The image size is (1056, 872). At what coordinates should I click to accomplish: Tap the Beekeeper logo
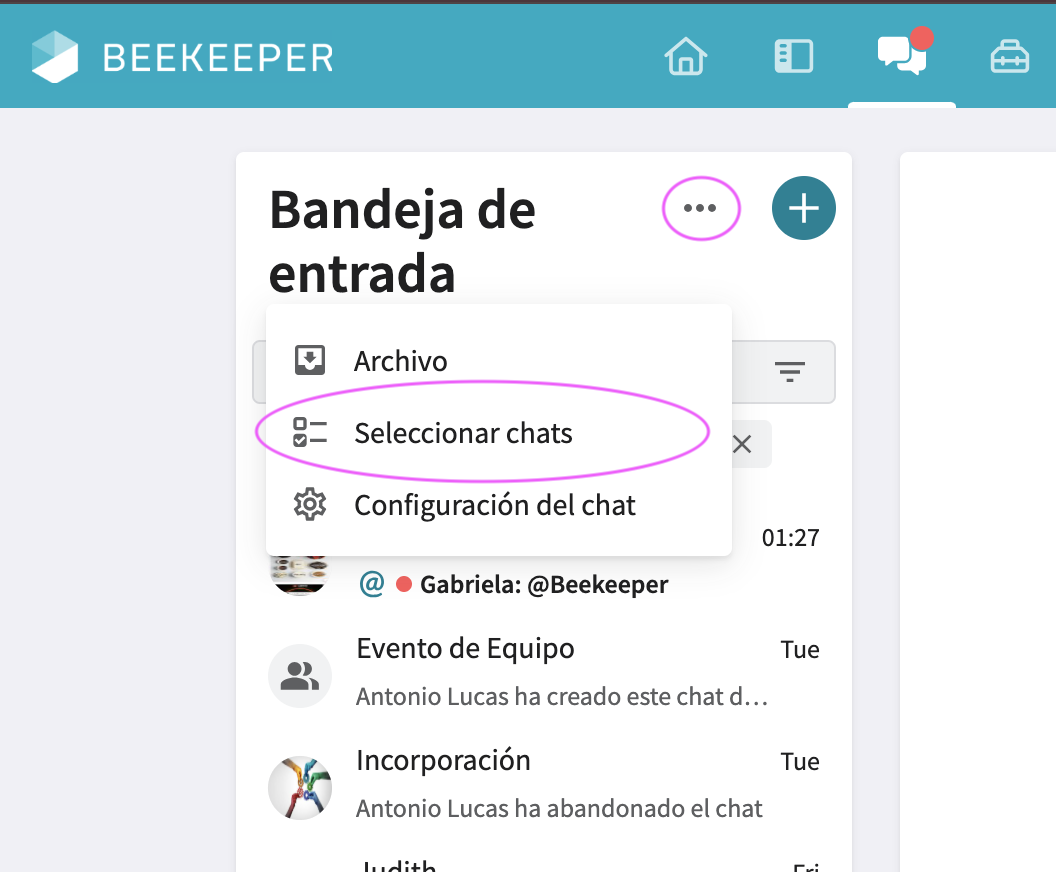(x=182, y=57)
